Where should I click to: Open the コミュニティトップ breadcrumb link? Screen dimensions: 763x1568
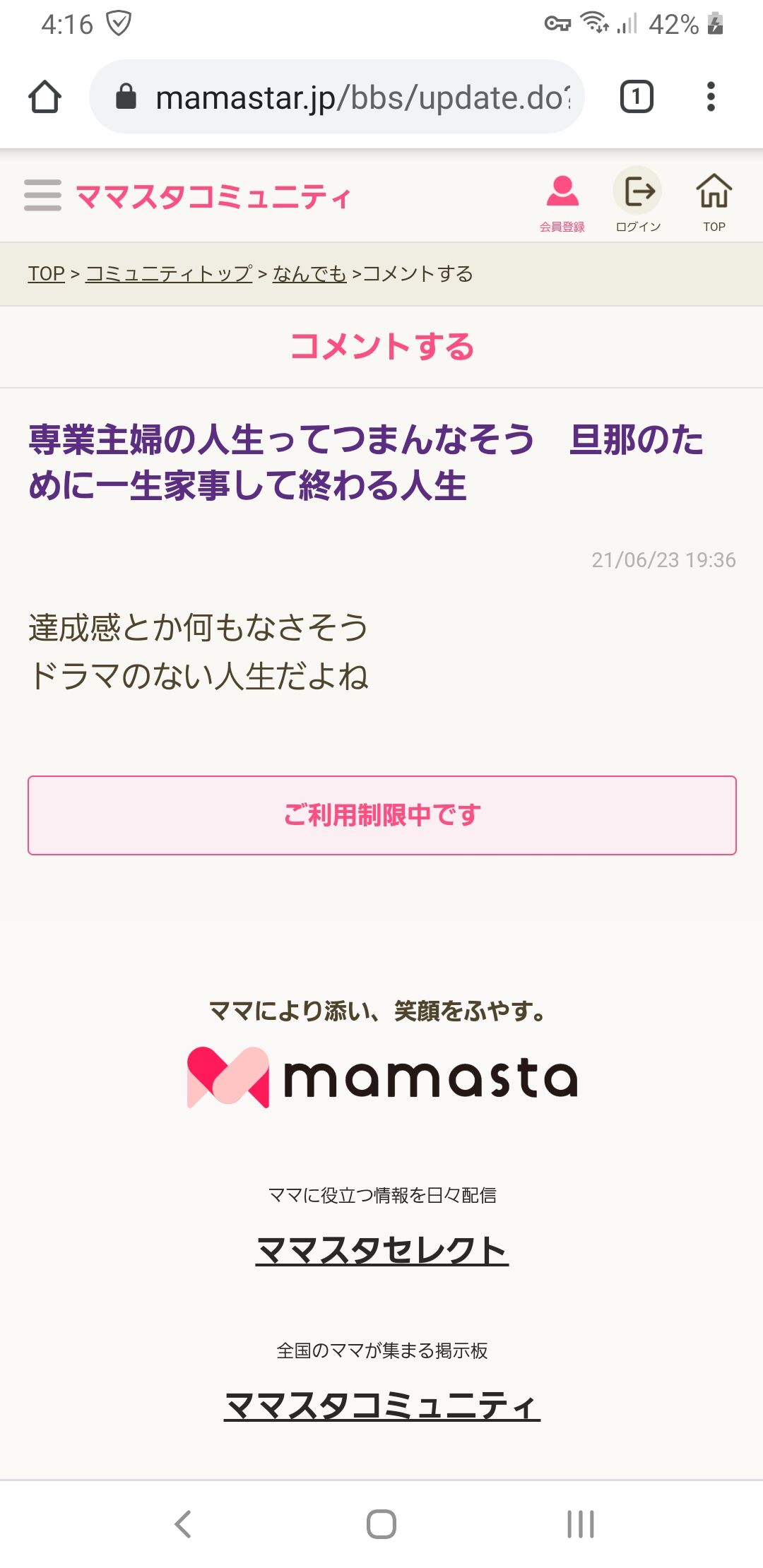click(x=169, y=273)
